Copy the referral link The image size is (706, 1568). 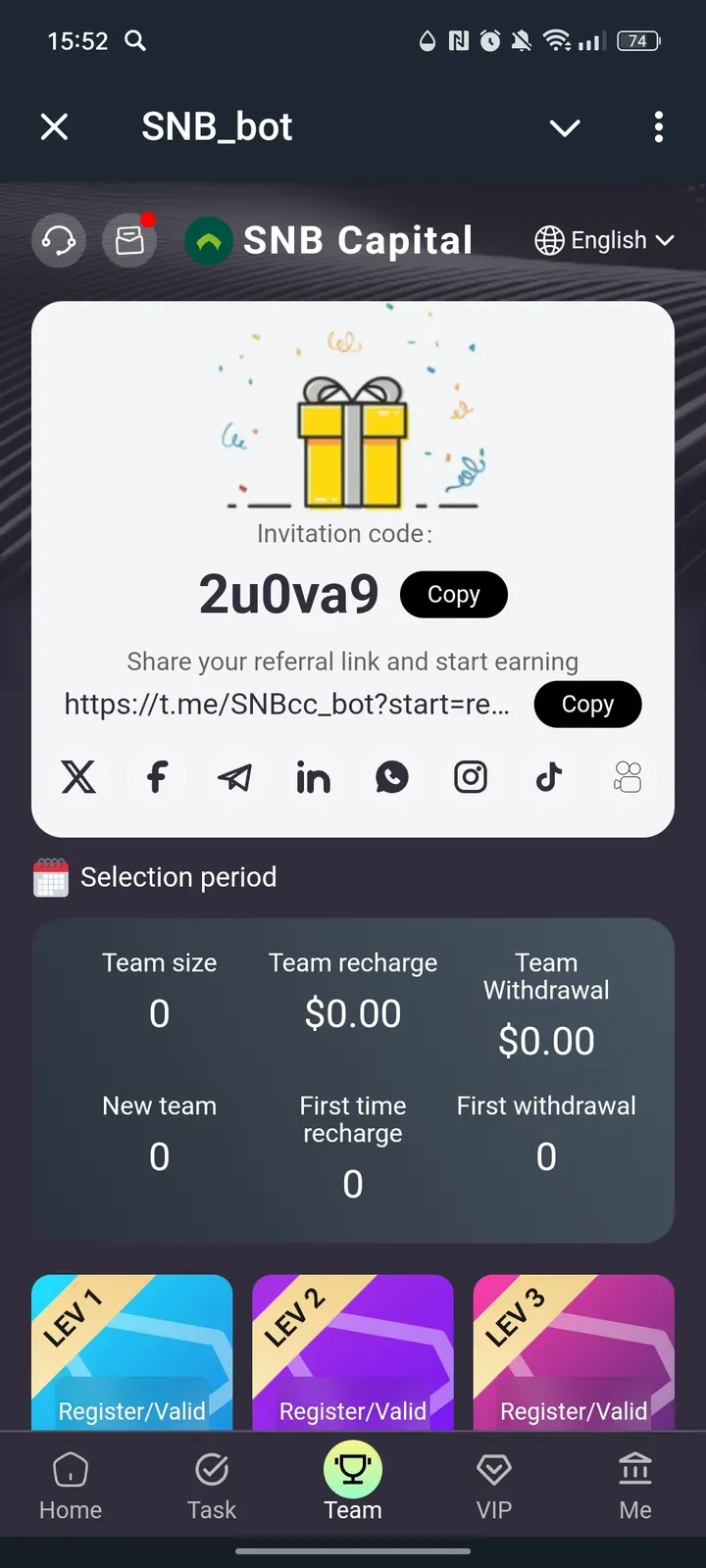coord(586,705)
